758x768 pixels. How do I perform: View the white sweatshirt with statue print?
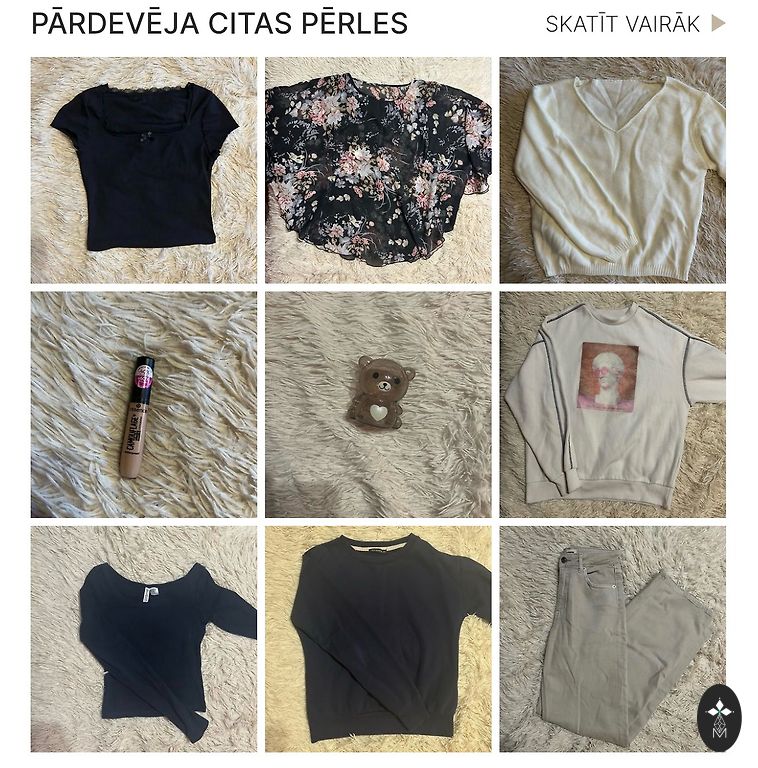[x=612, y=404]
